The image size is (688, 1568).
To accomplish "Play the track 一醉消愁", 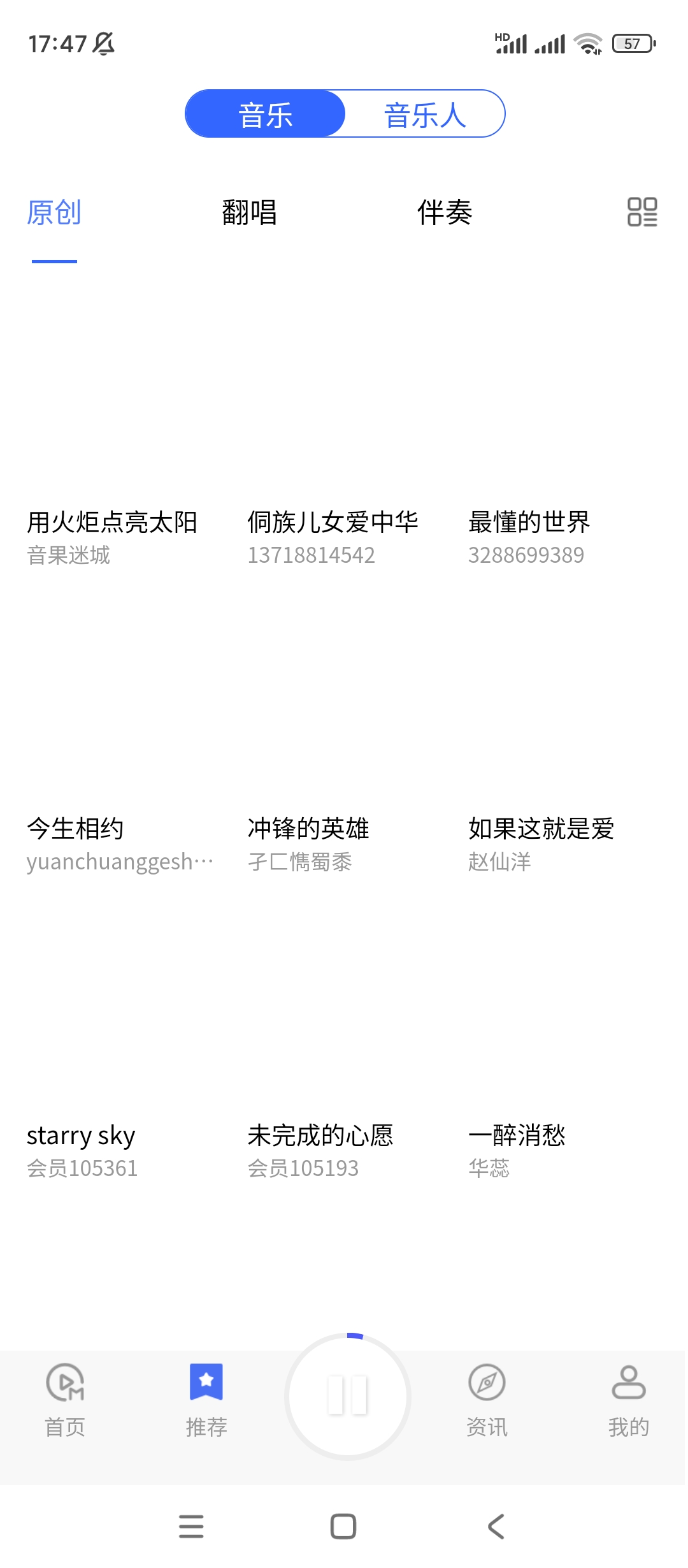I will click(x=517, y=1135).
